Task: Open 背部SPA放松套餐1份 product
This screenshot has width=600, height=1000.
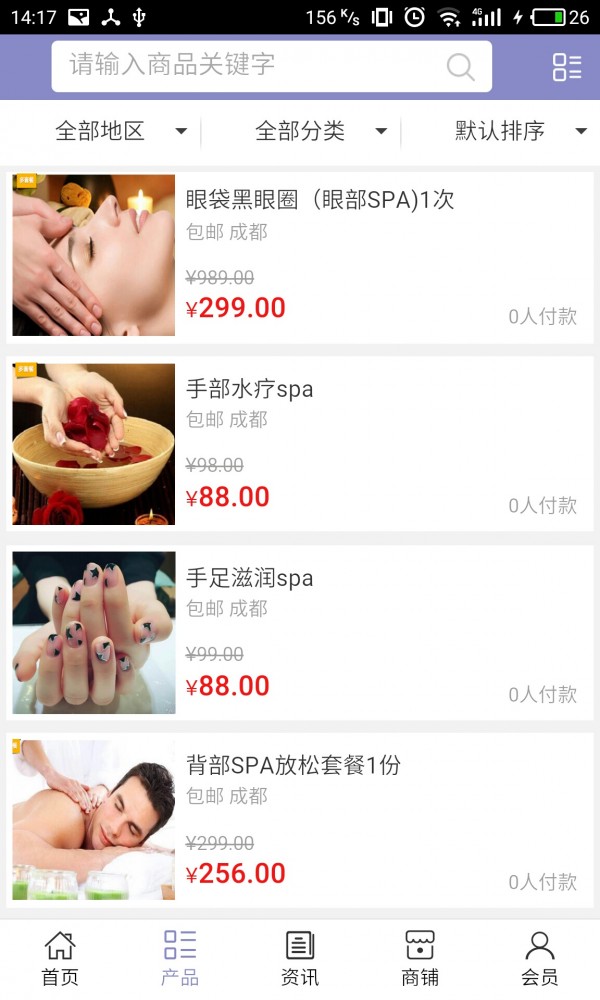Action: tap(293, 766)
